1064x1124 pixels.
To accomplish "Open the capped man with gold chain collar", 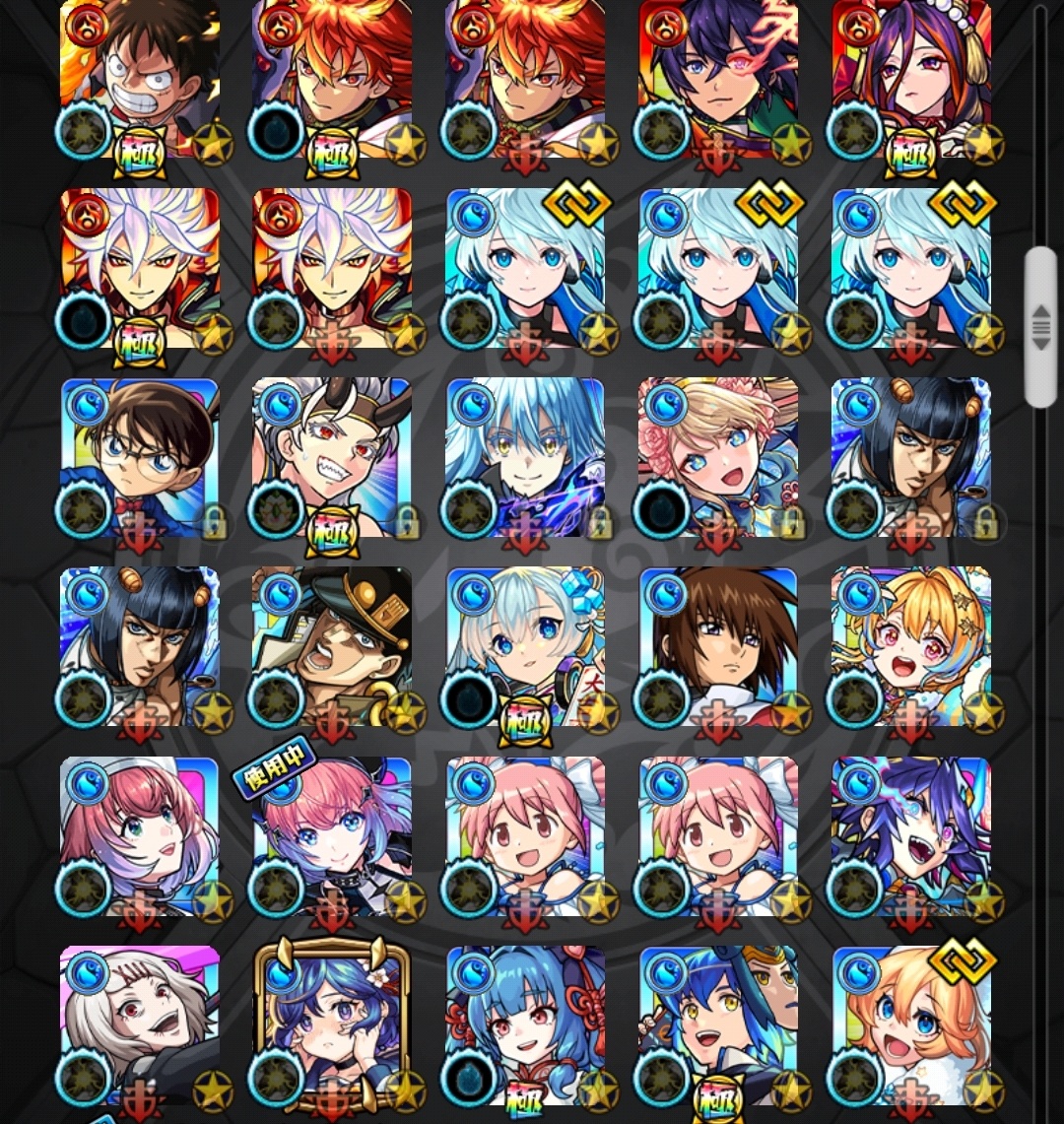I will (x=332, y=647).
